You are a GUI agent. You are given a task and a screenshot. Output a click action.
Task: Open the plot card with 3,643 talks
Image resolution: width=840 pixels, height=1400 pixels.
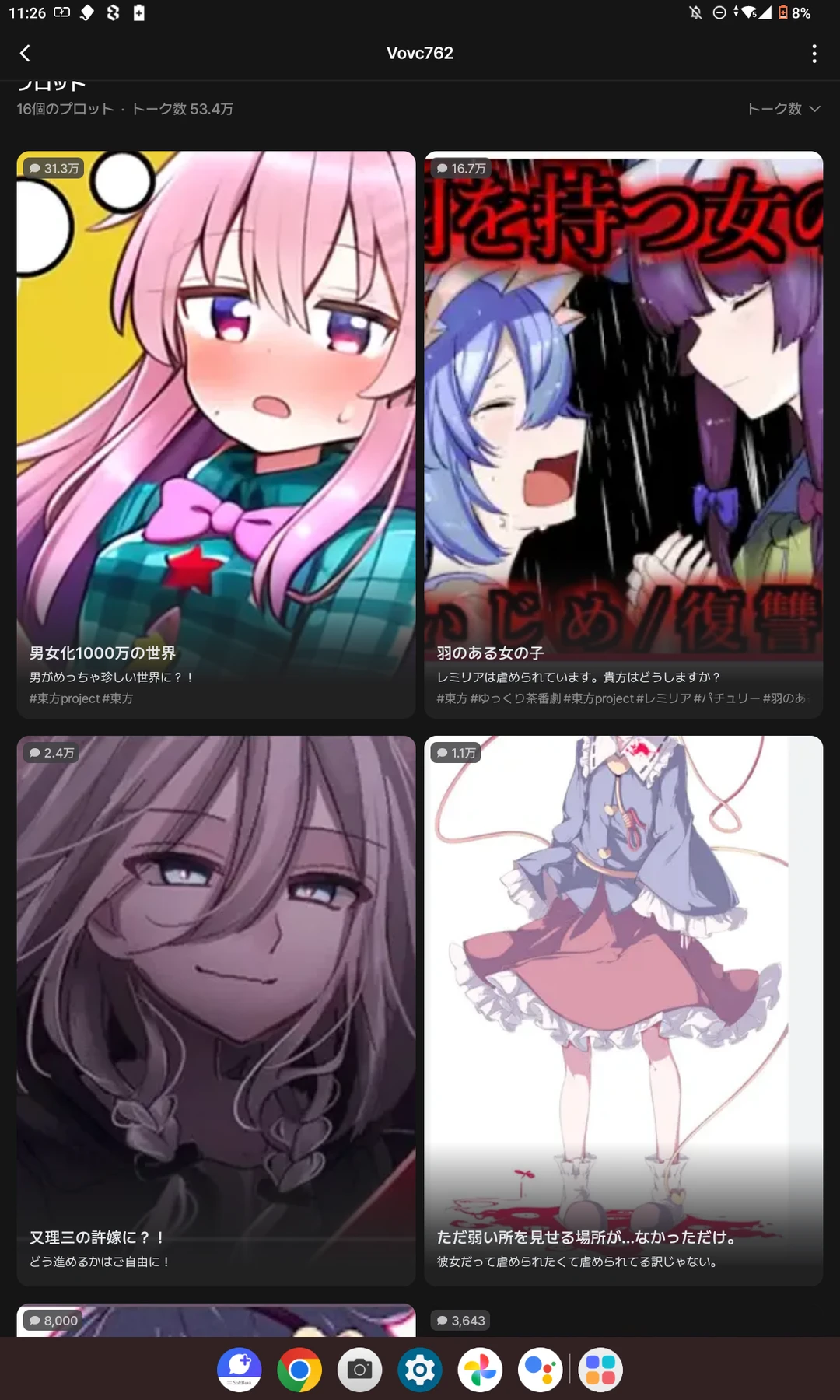623,1321
